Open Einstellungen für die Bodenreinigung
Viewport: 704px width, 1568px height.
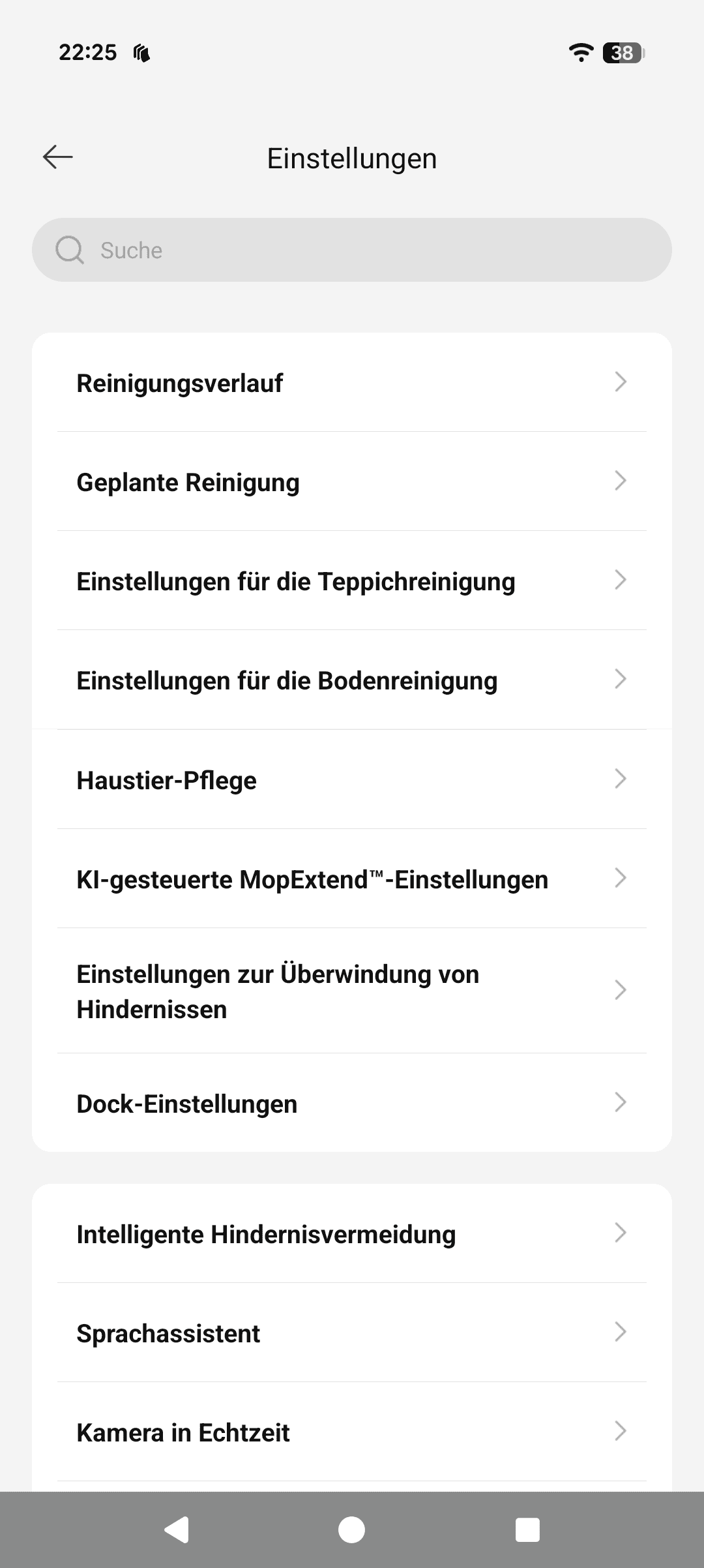click(352, 680)
